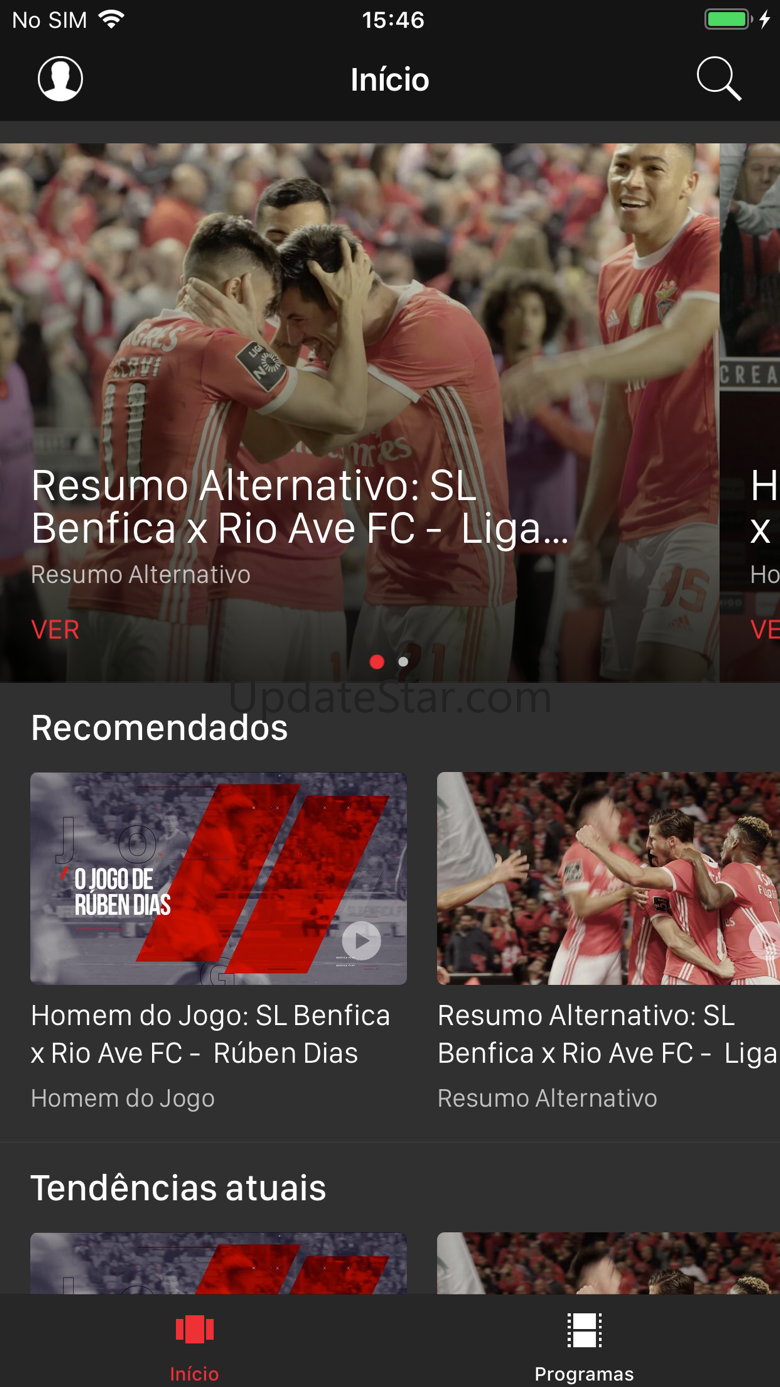Open the search magnifier
The image size is (780, 1387).
point(719,79)
